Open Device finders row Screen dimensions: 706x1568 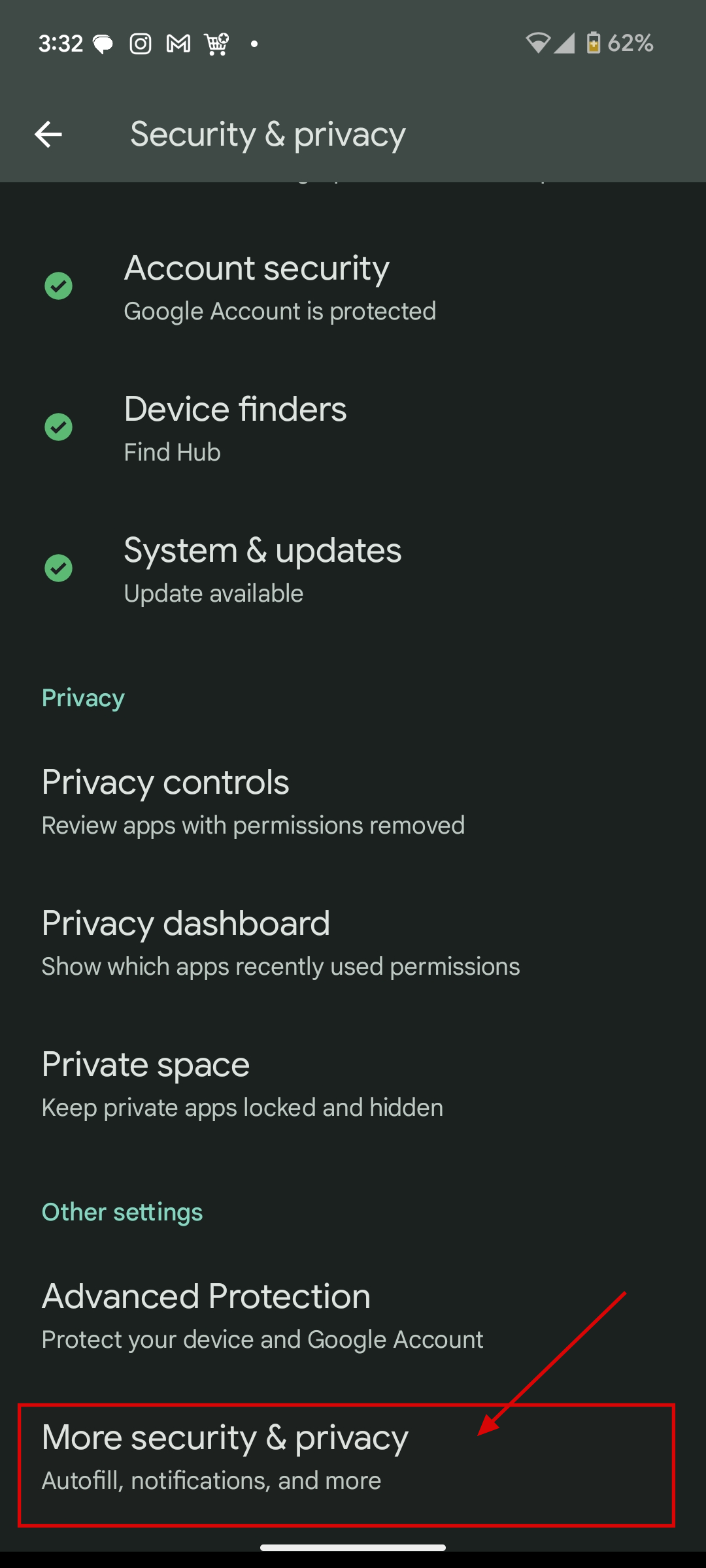pyautogui.click(x=353, y=429)
